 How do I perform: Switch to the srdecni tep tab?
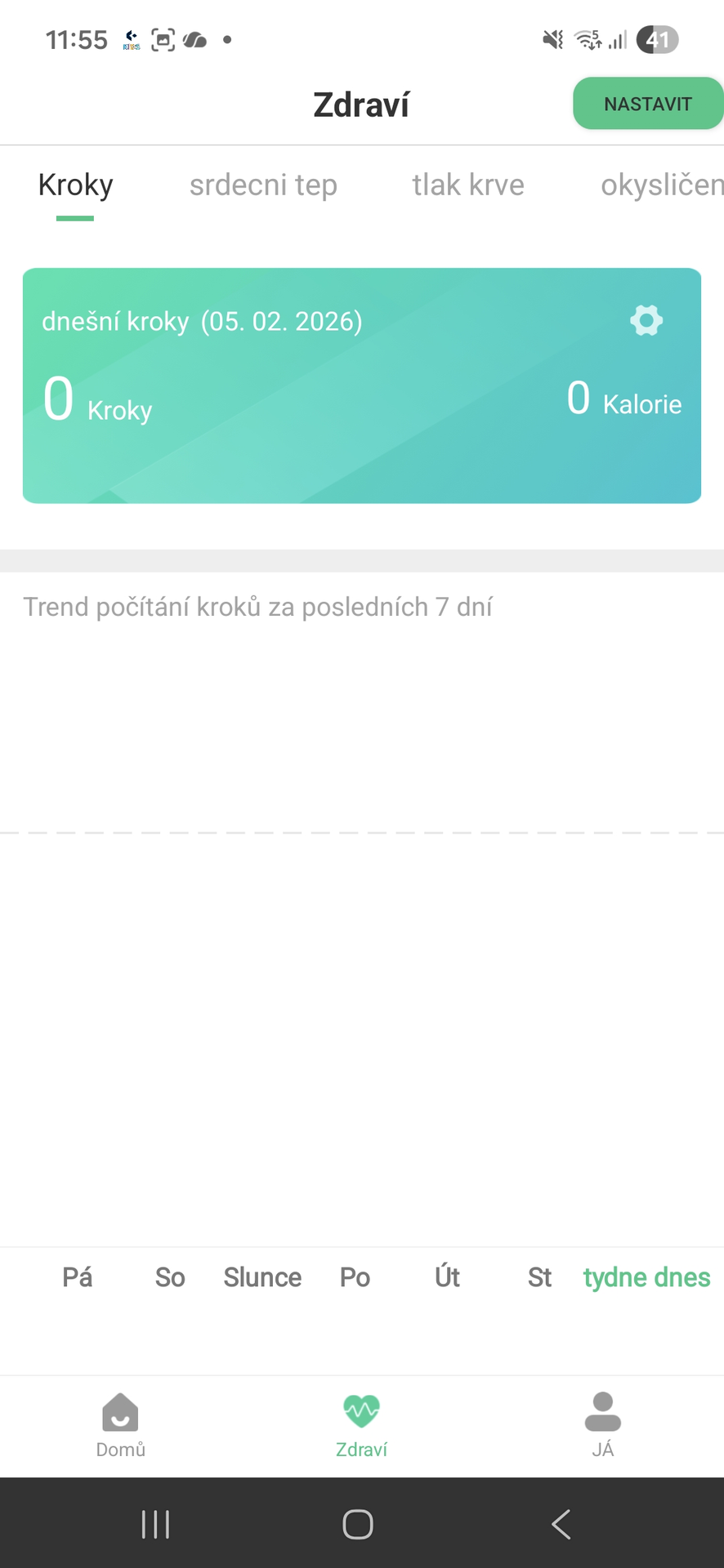(x=263, y=185)
